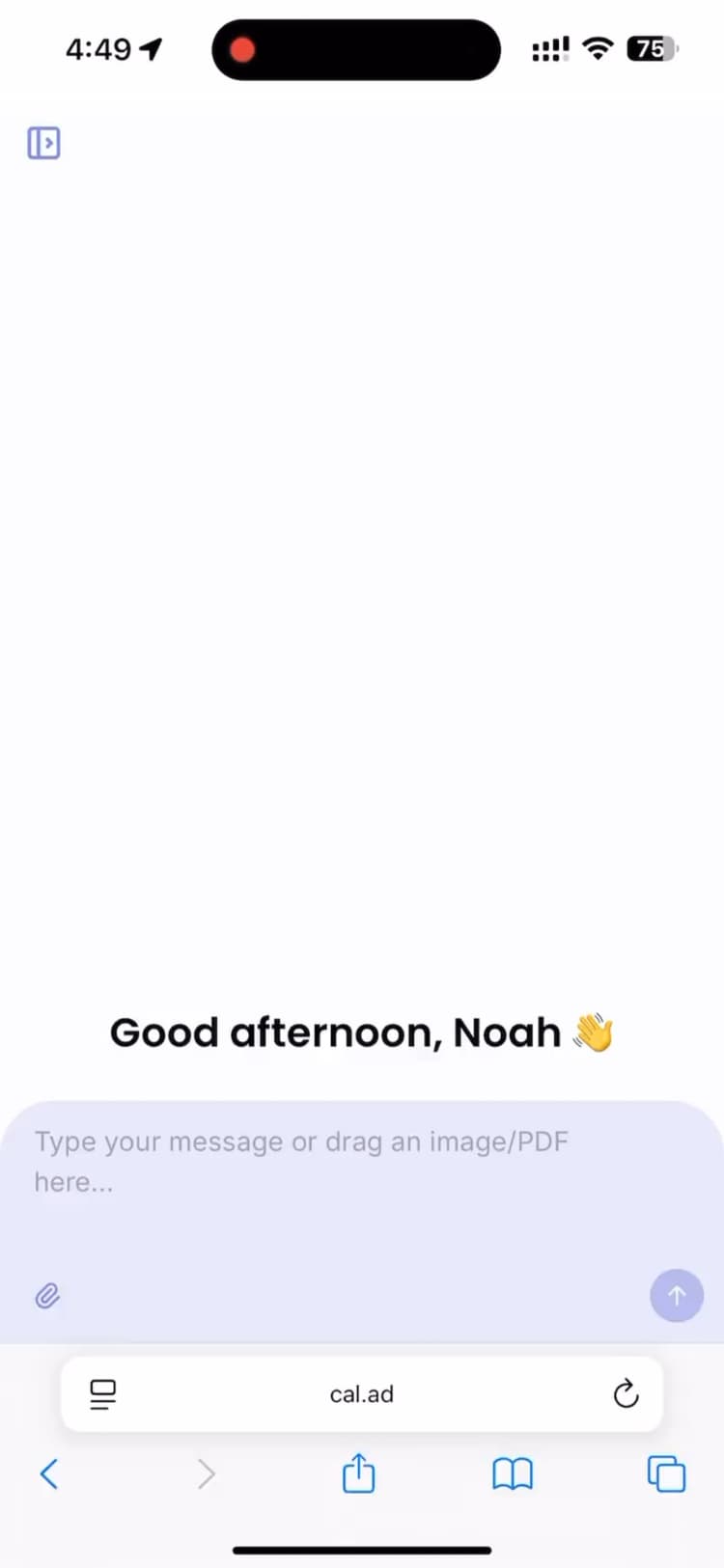
Task: Open Safari bookmarks
Action: click(x=513, y=1474)
